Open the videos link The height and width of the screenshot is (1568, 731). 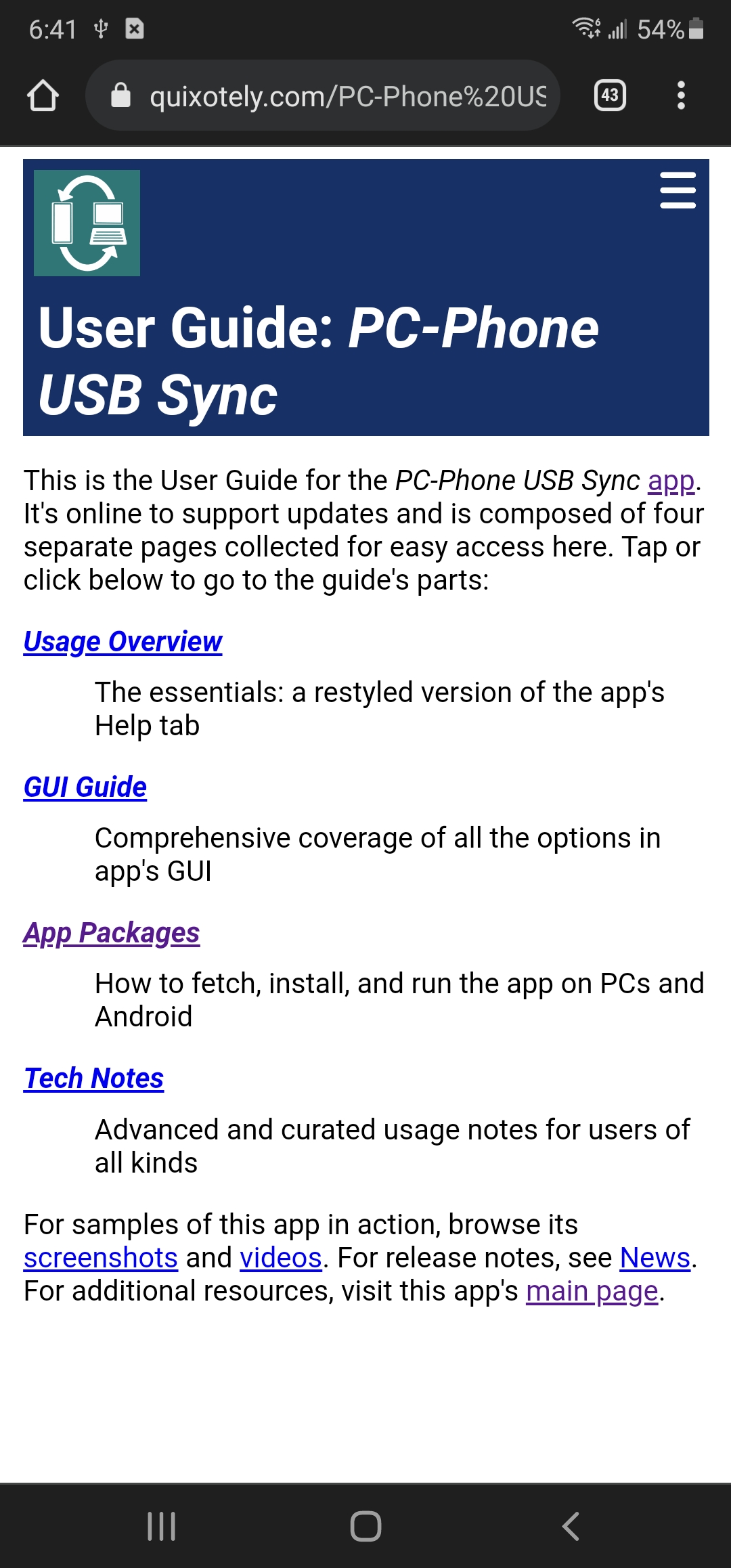[281, 1259]
